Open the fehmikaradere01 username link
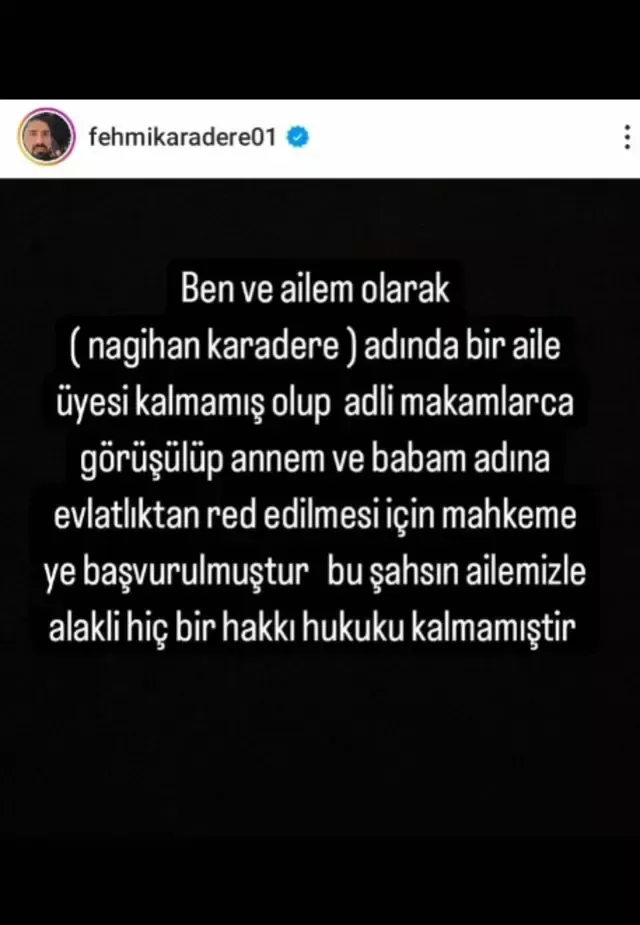The image size is (640, 925). pyautogui.click(x=182, y=138)
